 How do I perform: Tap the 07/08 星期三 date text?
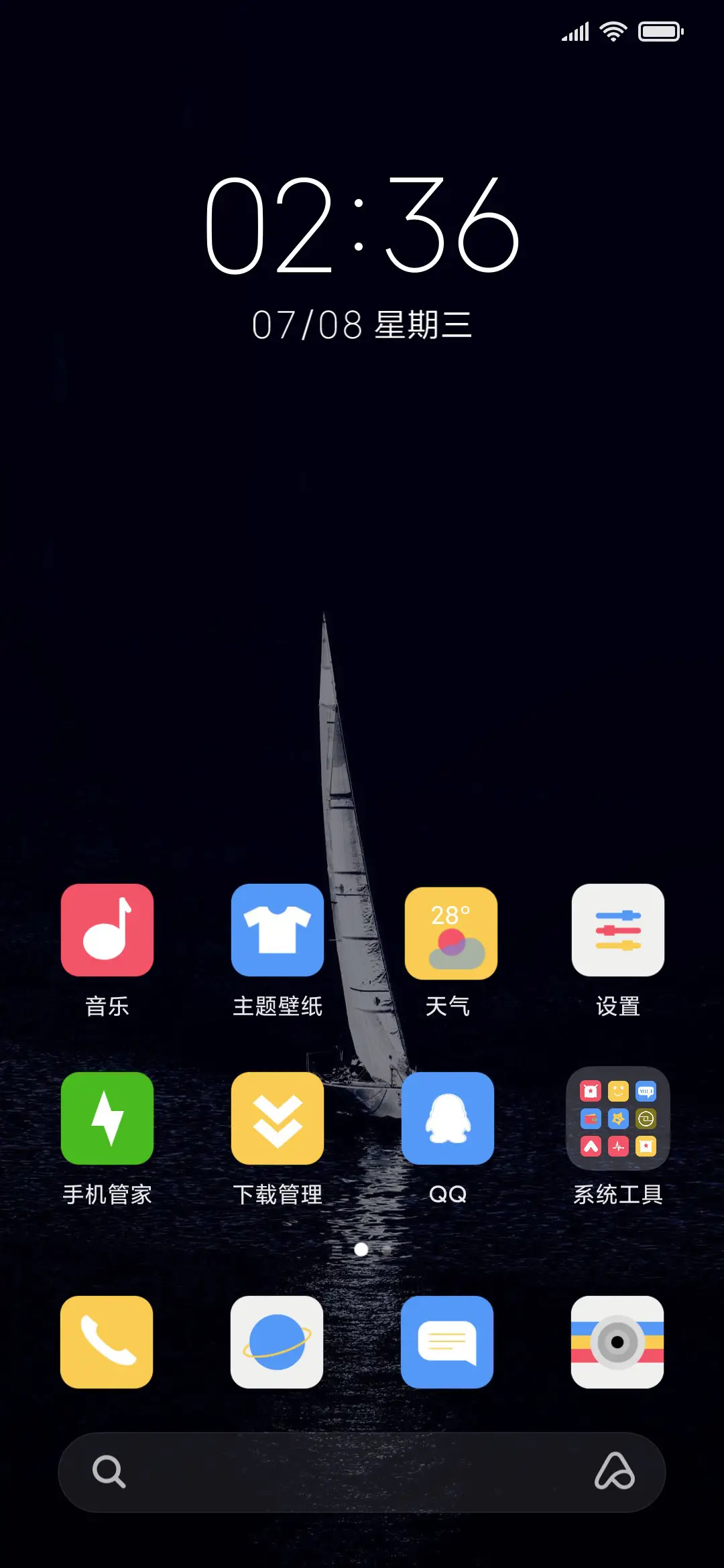click(x=362, y=323)
